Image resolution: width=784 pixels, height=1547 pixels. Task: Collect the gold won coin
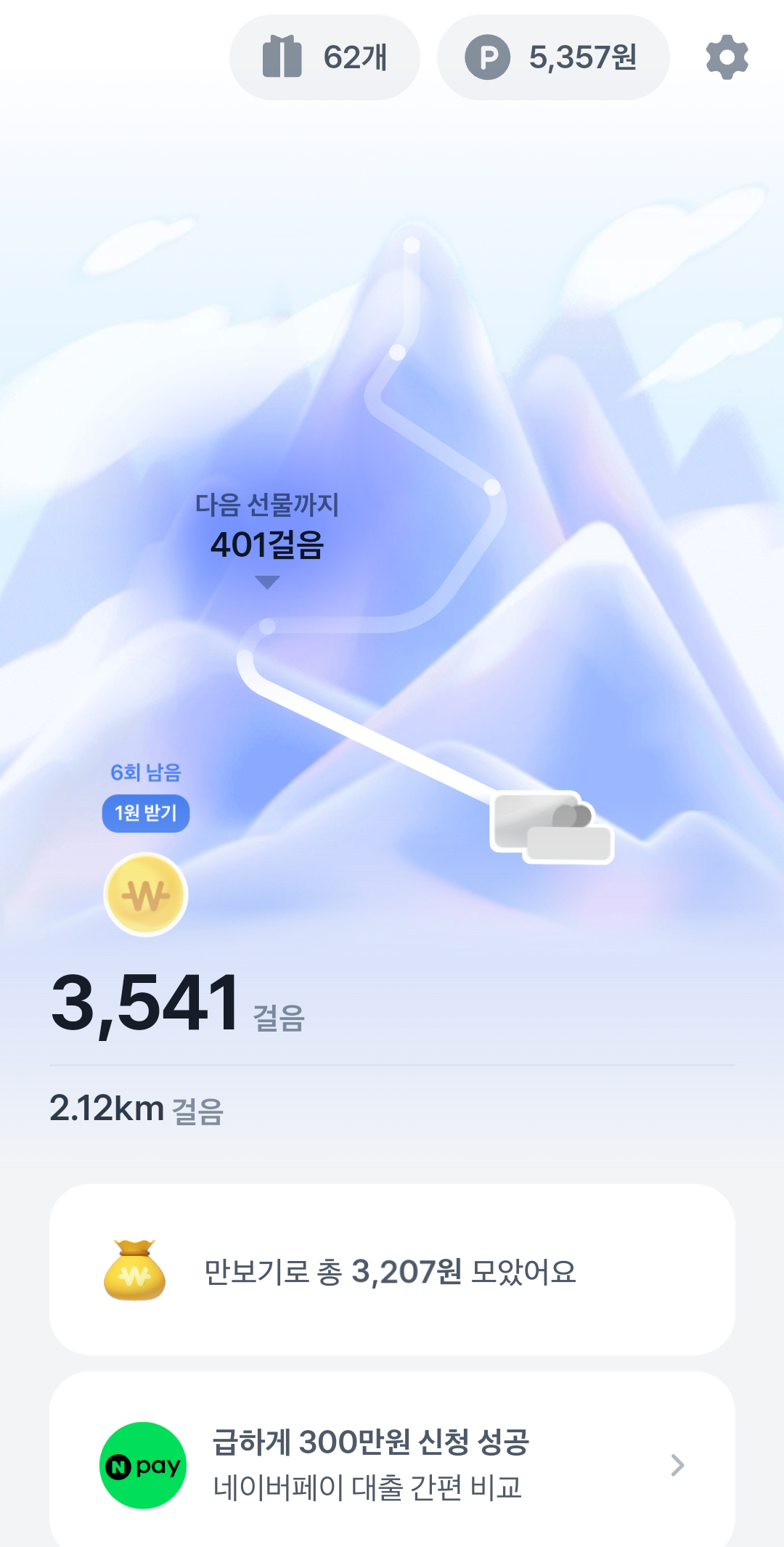146,894
